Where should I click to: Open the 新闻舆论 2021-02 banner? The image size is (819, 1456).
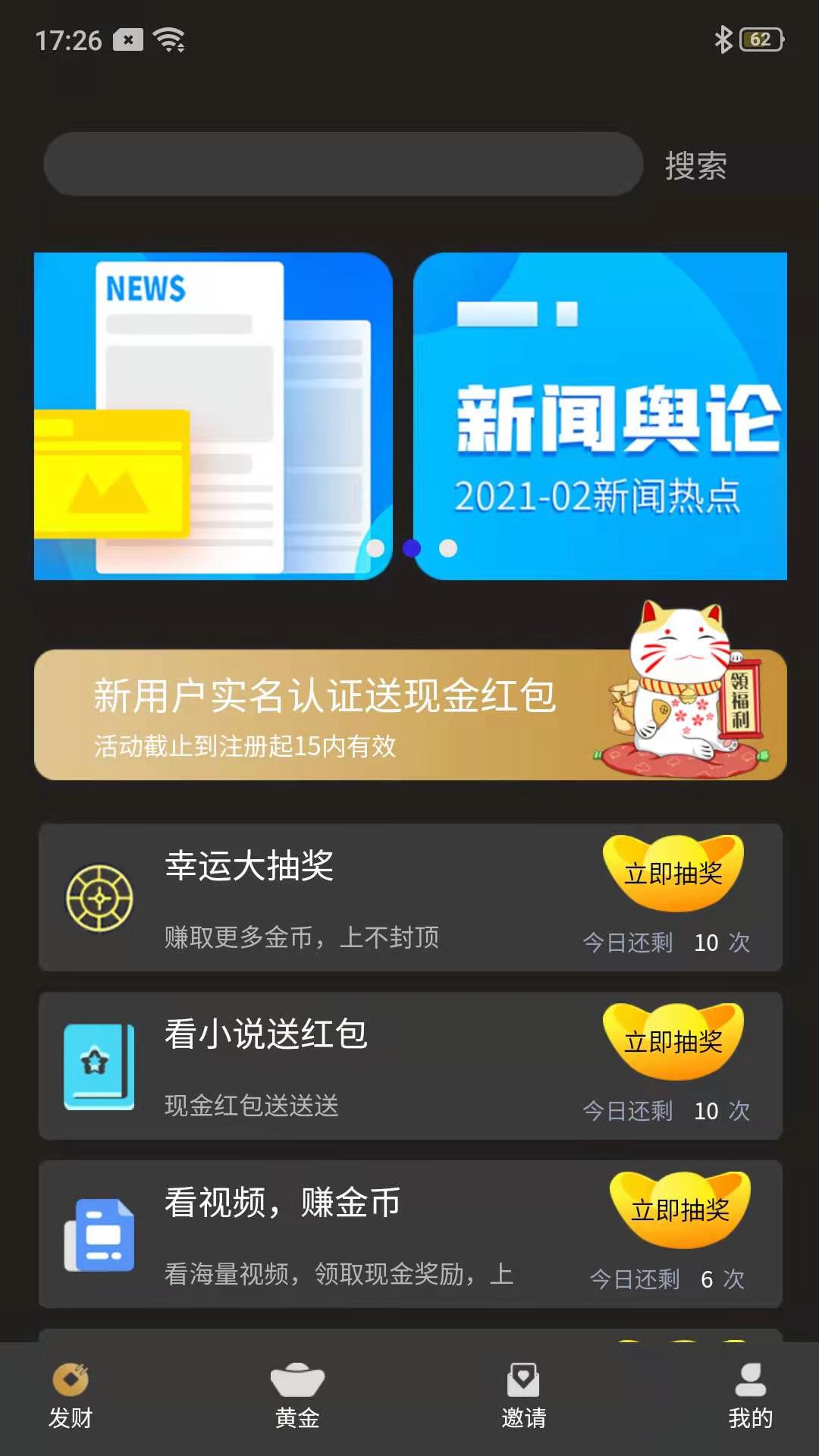click(600, 416)
